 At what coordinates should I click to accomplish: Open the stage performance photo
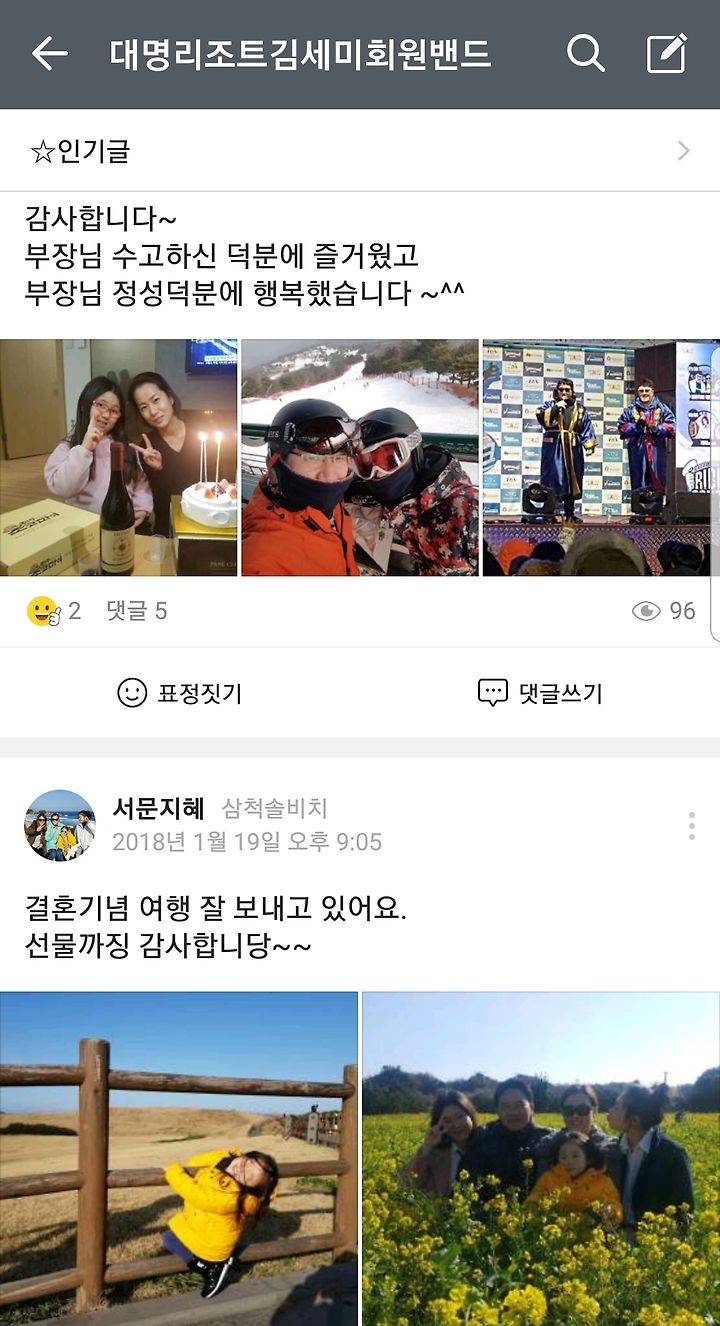(601, 457)
